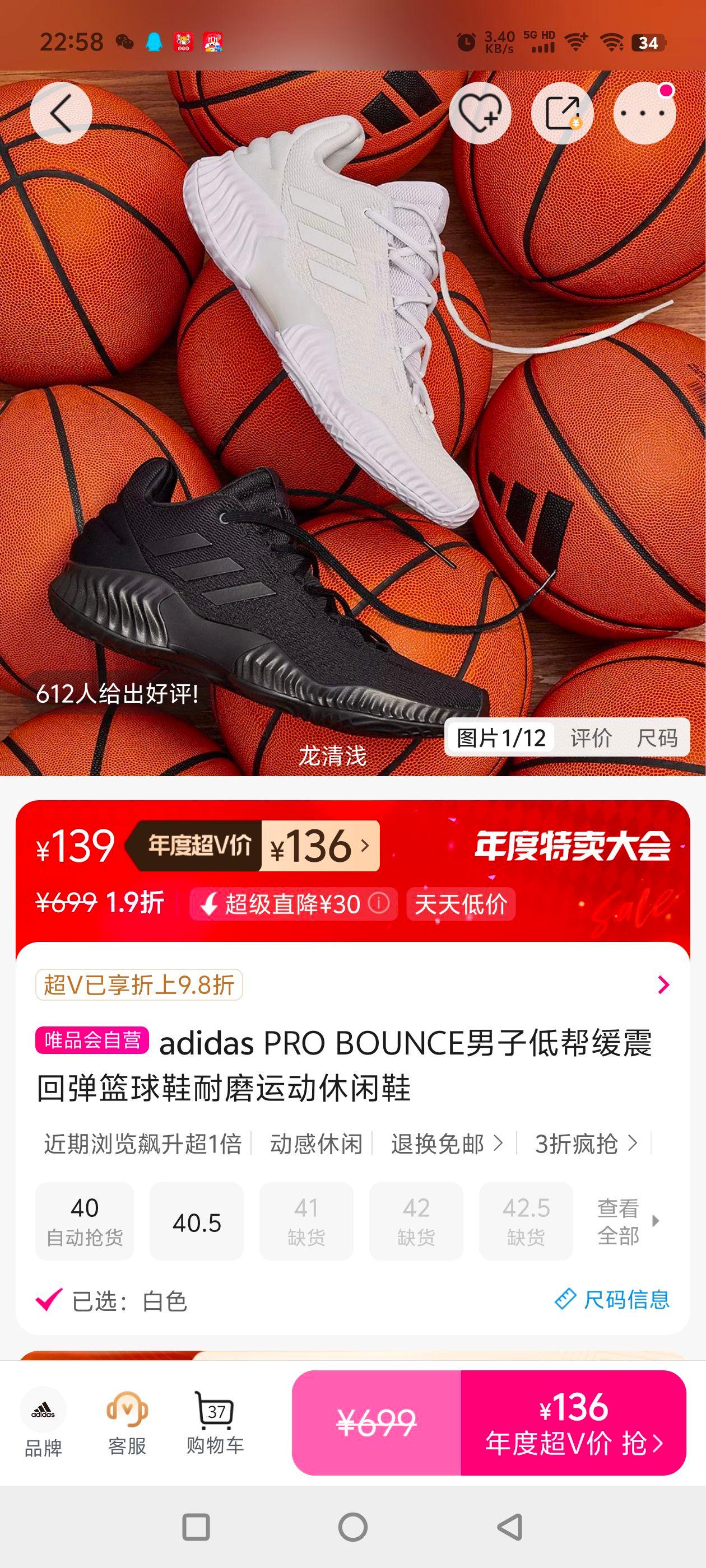The width and height of the screenshot is (706, 1568).
Task: Open sharing options with share icon
Action: point(564,113)
